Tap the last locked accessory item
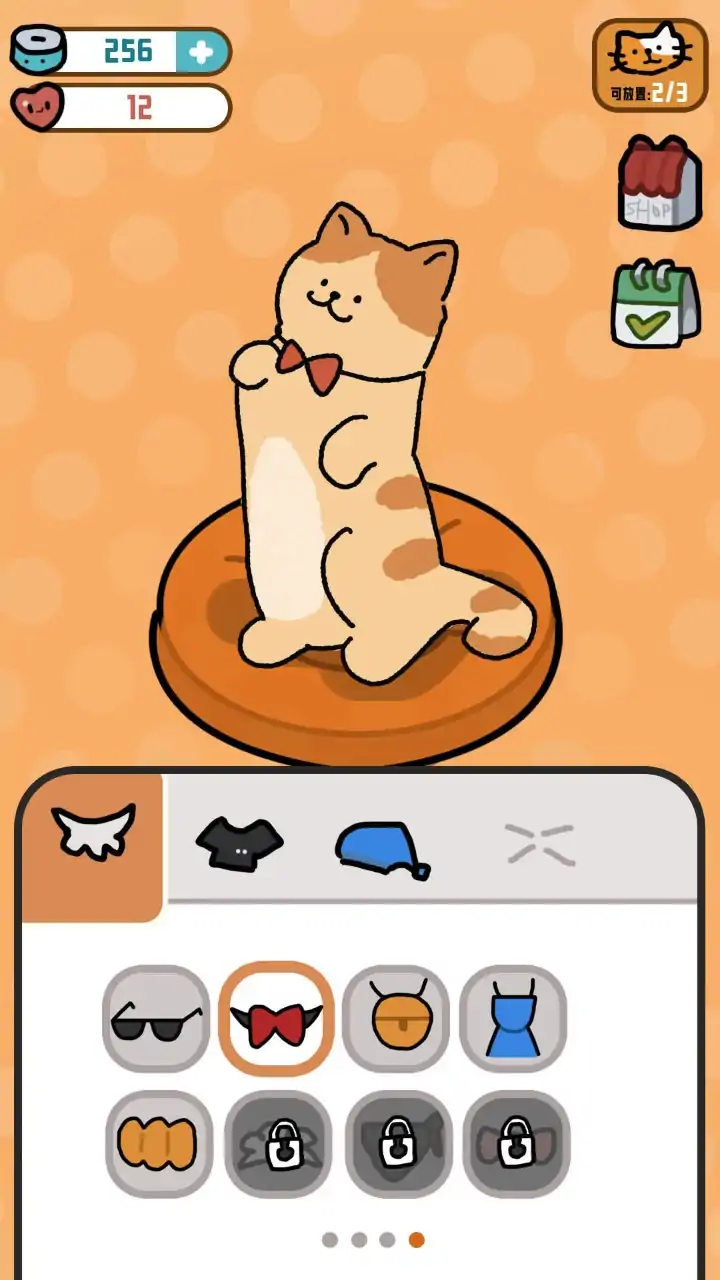Image resolution: width=720 pixels, height=1280 pixels. [516, 1143]
